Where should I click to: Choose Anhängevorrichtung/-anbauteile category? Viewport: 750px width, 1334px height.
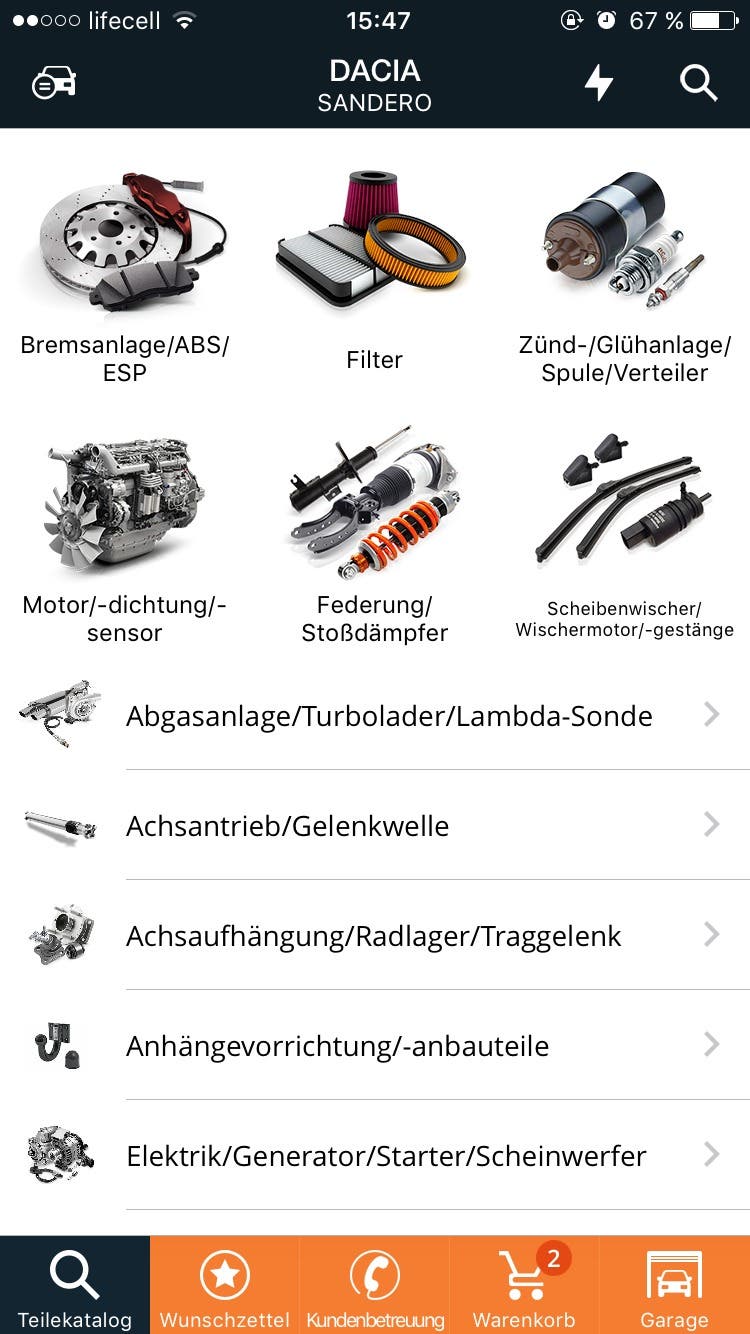pos(390,1046)
